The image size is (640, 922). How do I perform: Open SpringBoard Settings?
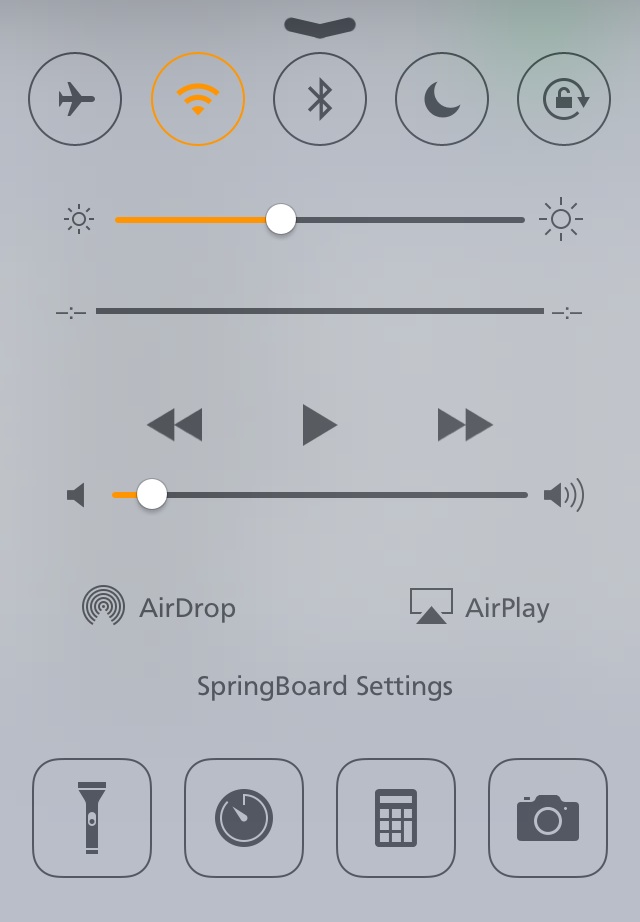pos(324,687)
